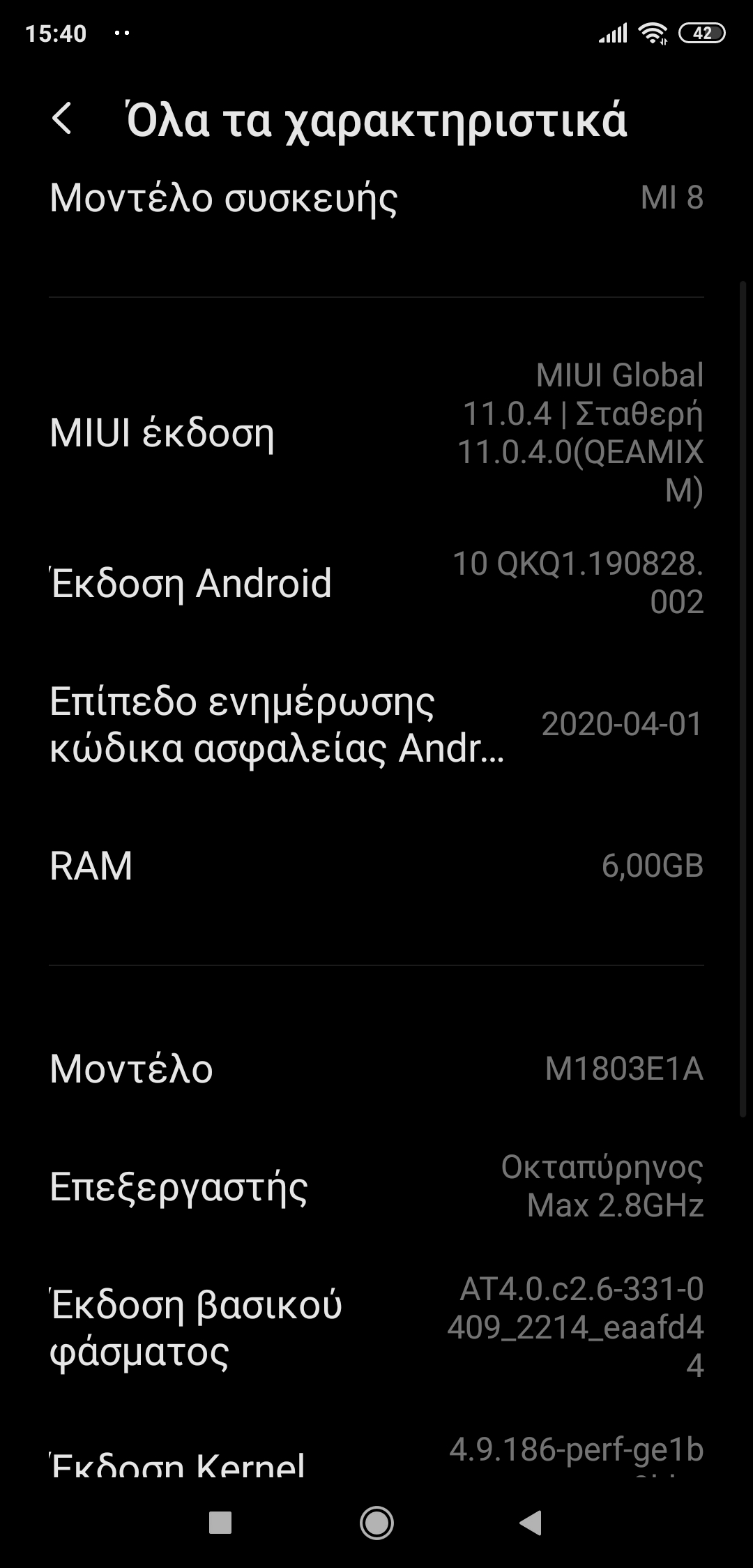Select the Μοντέλο συσκευής row
The image size is (753, 1568).
pos(376,198)
